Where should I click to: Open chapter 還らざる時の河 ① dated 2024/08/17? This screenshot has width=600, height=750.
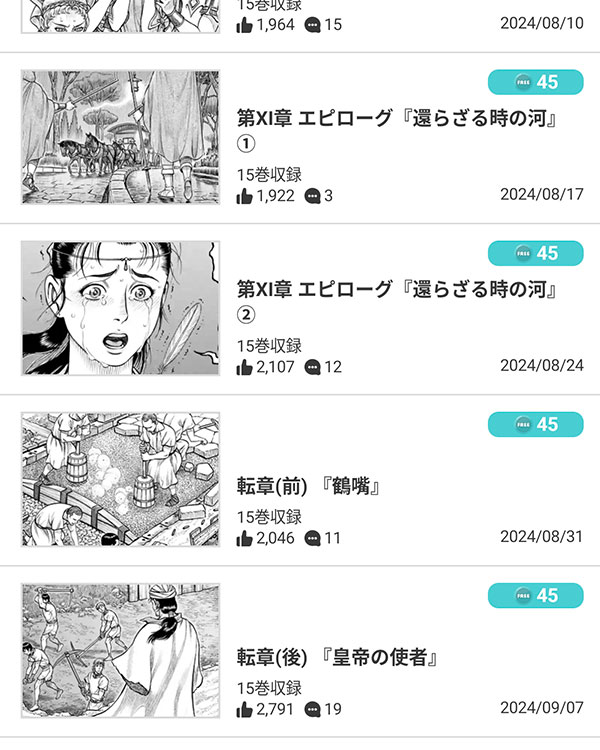click(x=396, y=131)
